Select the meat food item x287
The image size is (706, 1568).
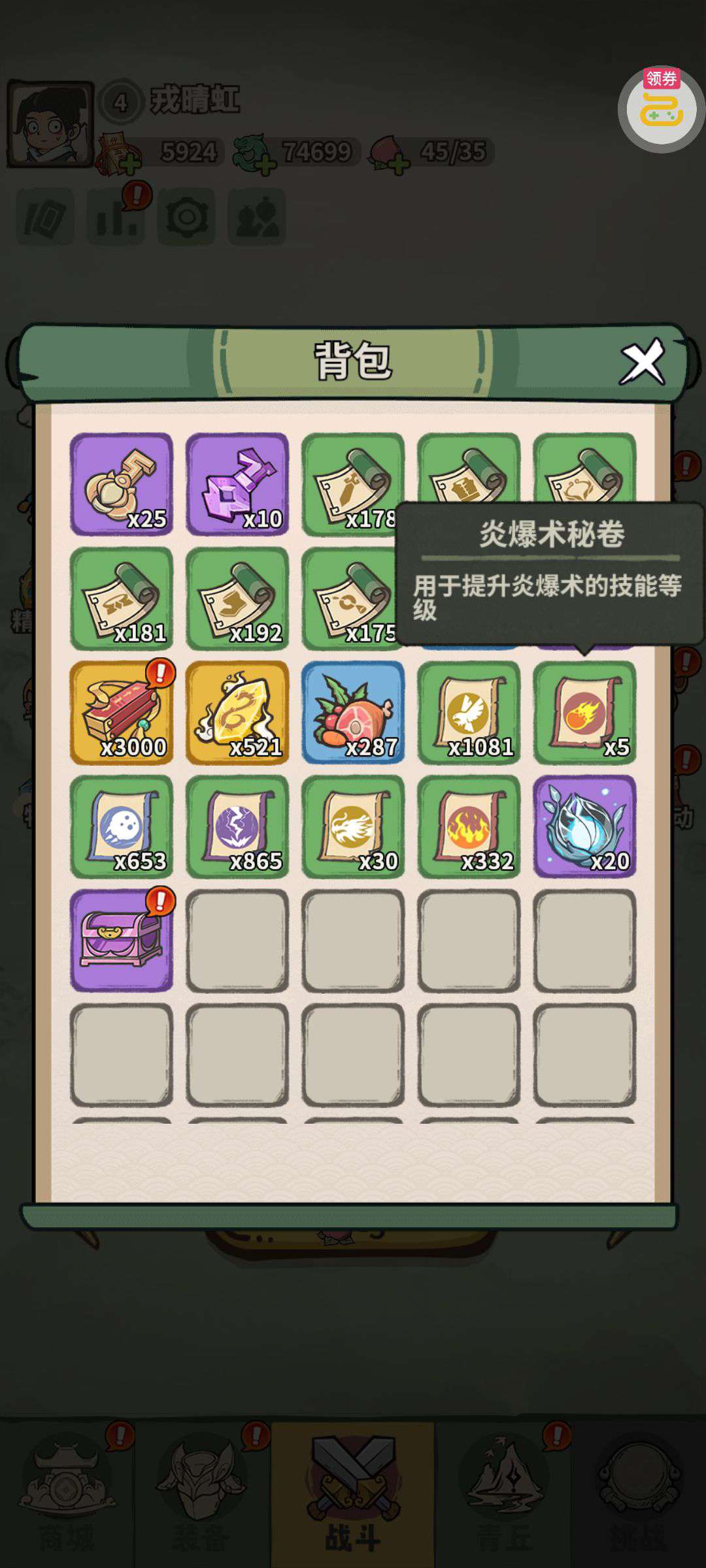pos(353,712)
